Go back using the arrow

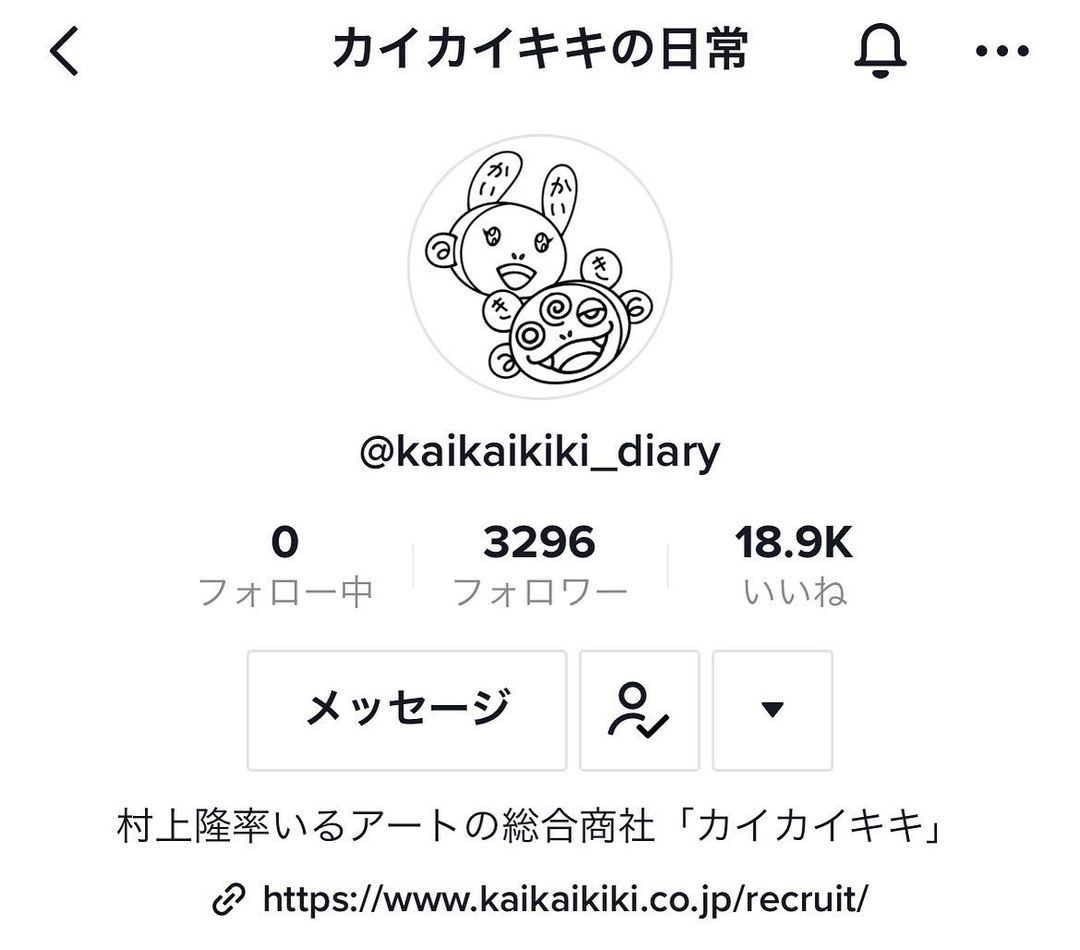click(x=65, y=52)
